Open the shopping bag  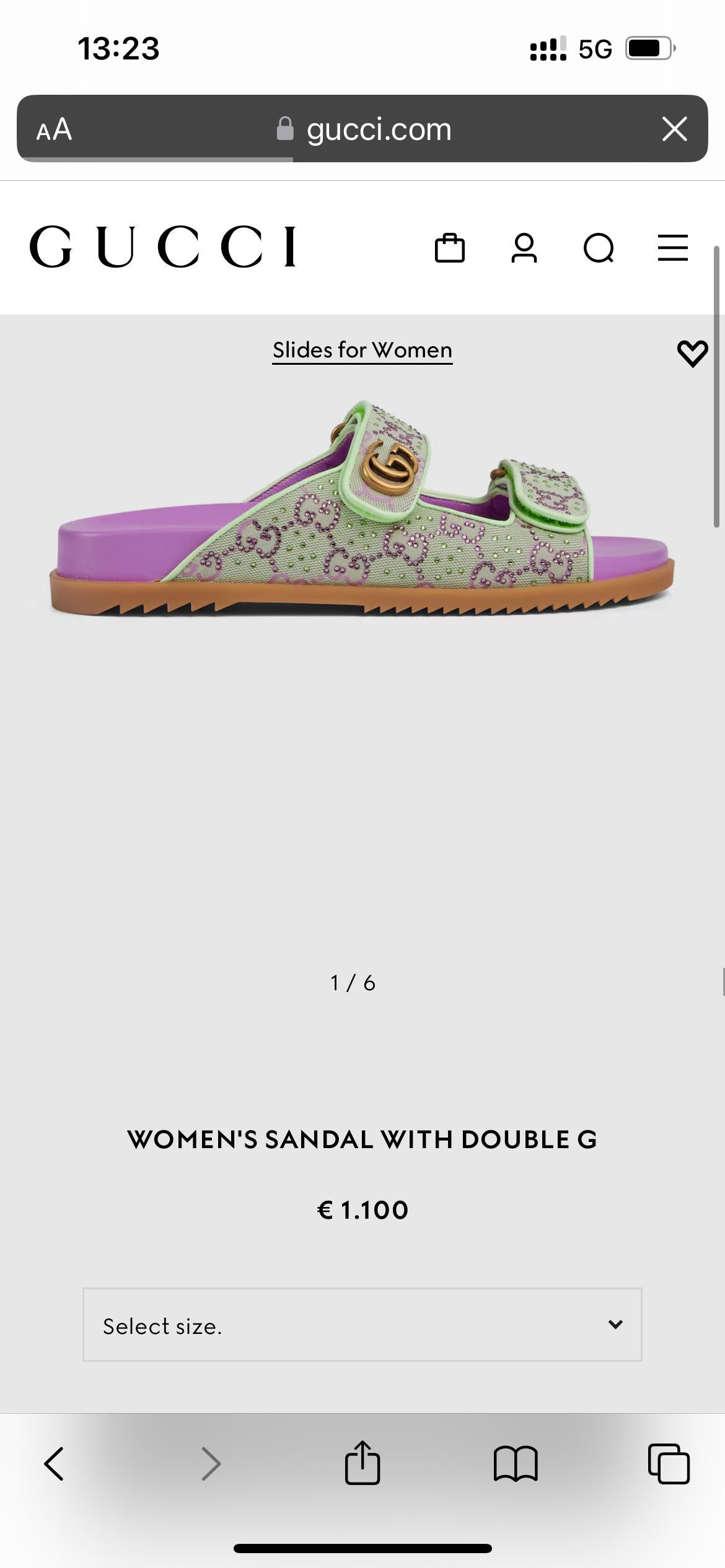[x=450, y=248]
